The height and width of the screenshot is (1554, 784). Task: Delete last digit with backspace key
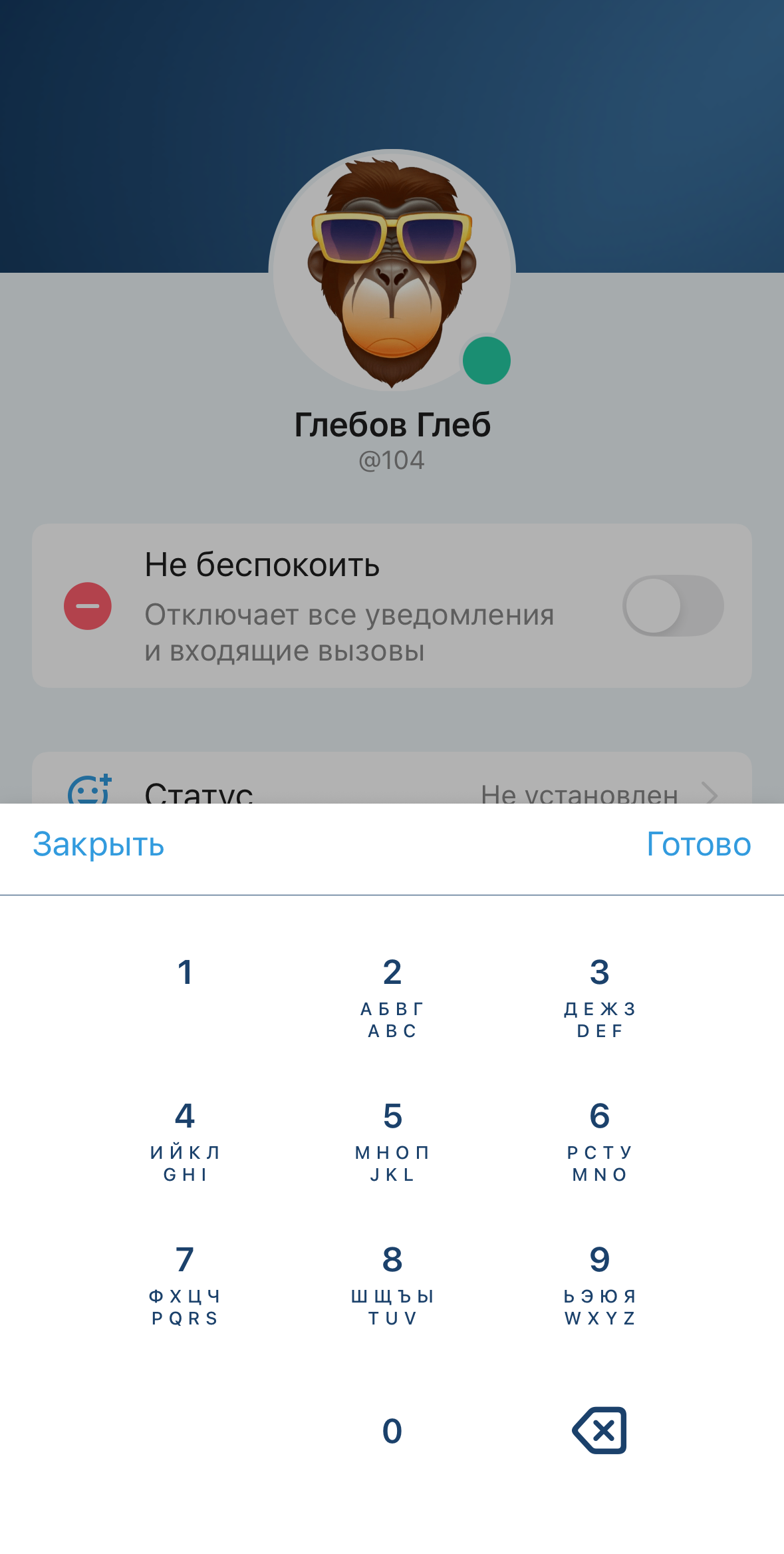[599, 1430]
